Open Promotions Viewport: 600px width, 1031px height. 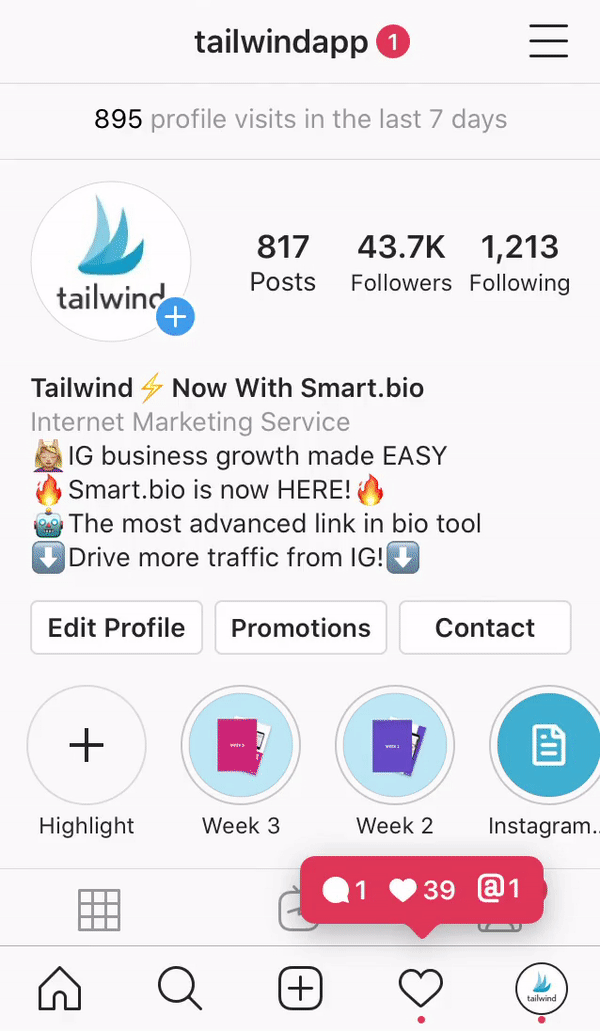point(301,628)
